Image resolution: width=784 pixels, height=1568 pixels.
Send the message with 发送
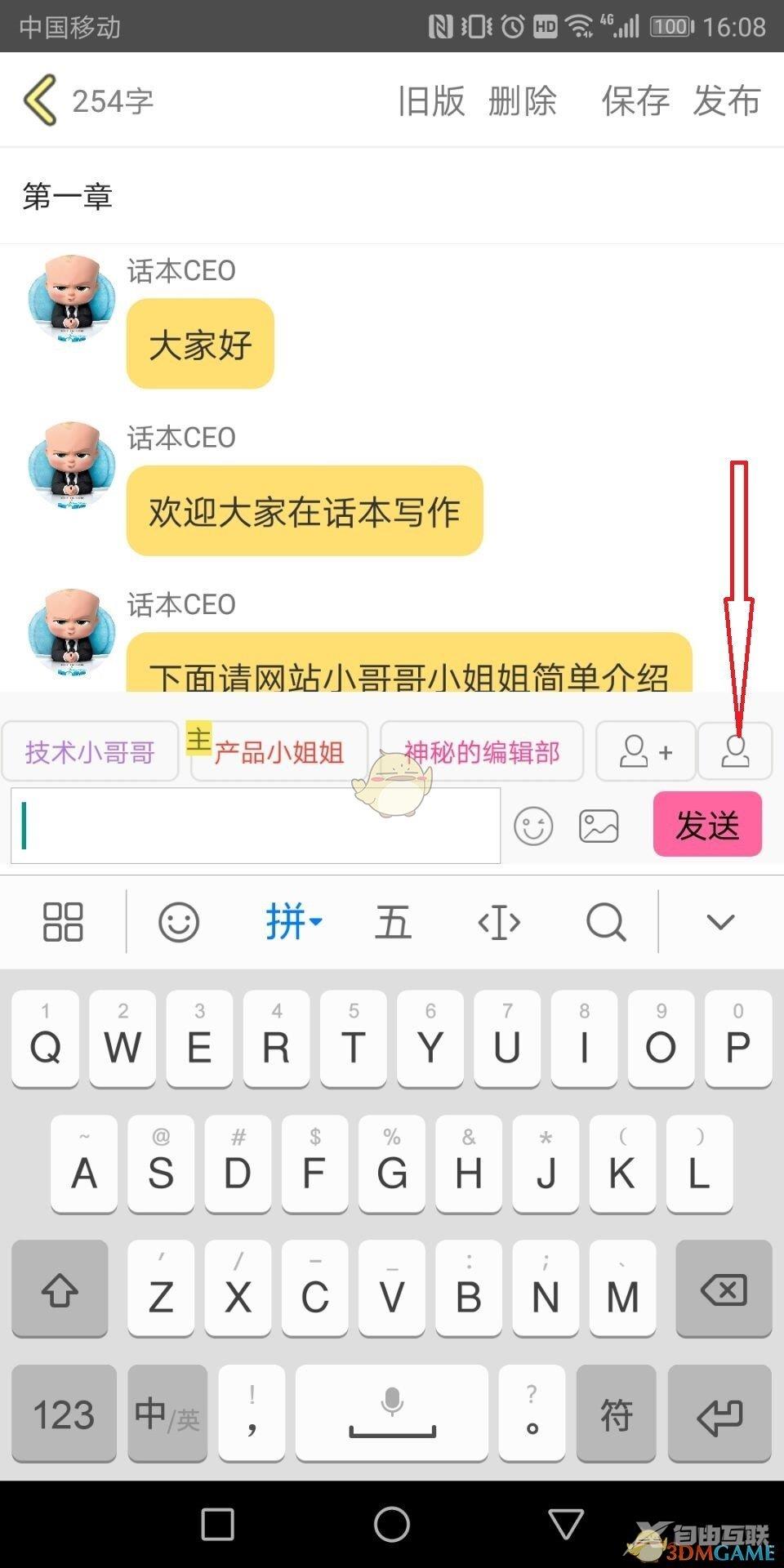(707, 825)
